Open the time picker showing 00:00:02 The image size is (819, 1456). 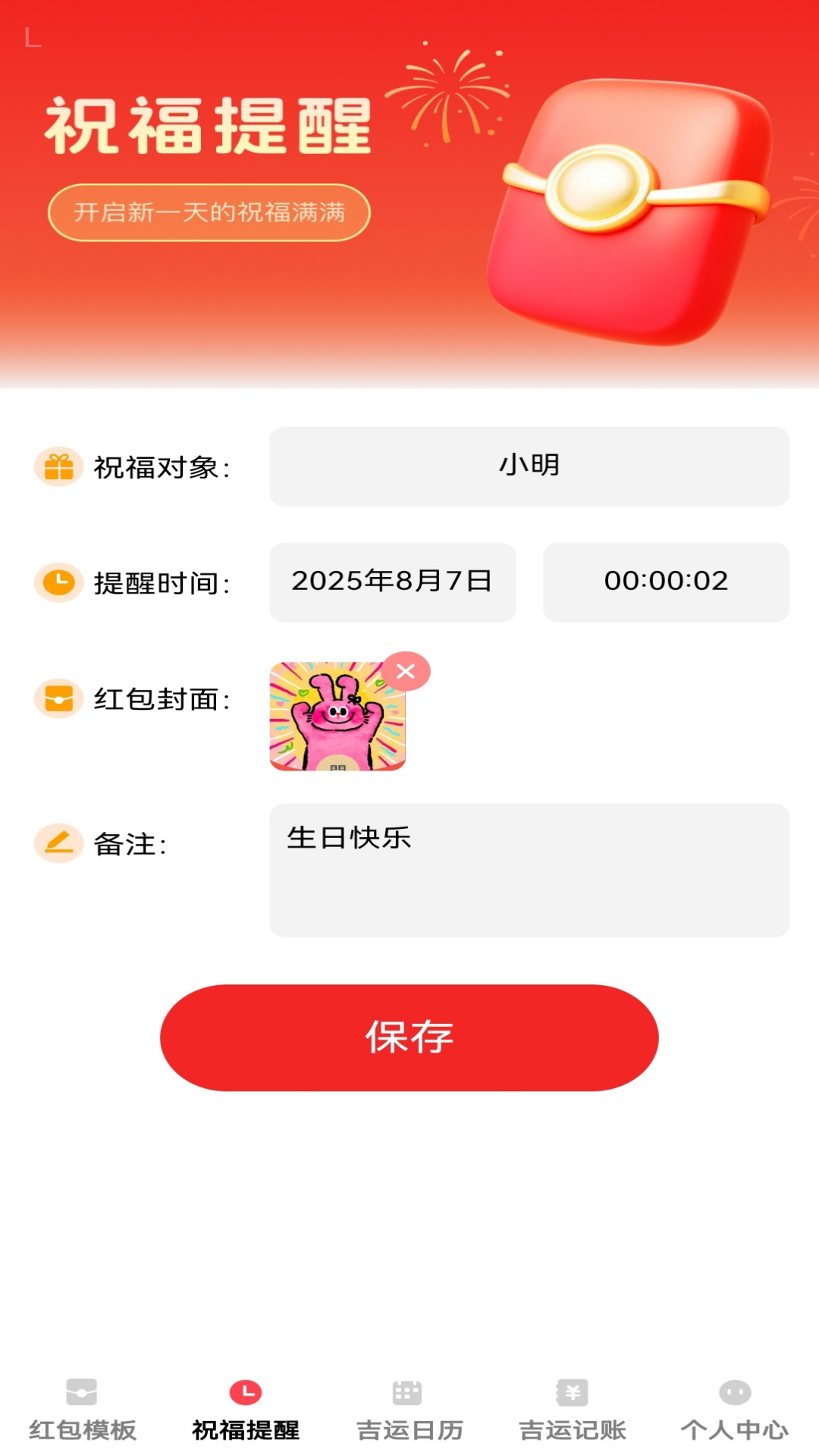[666, 582]
